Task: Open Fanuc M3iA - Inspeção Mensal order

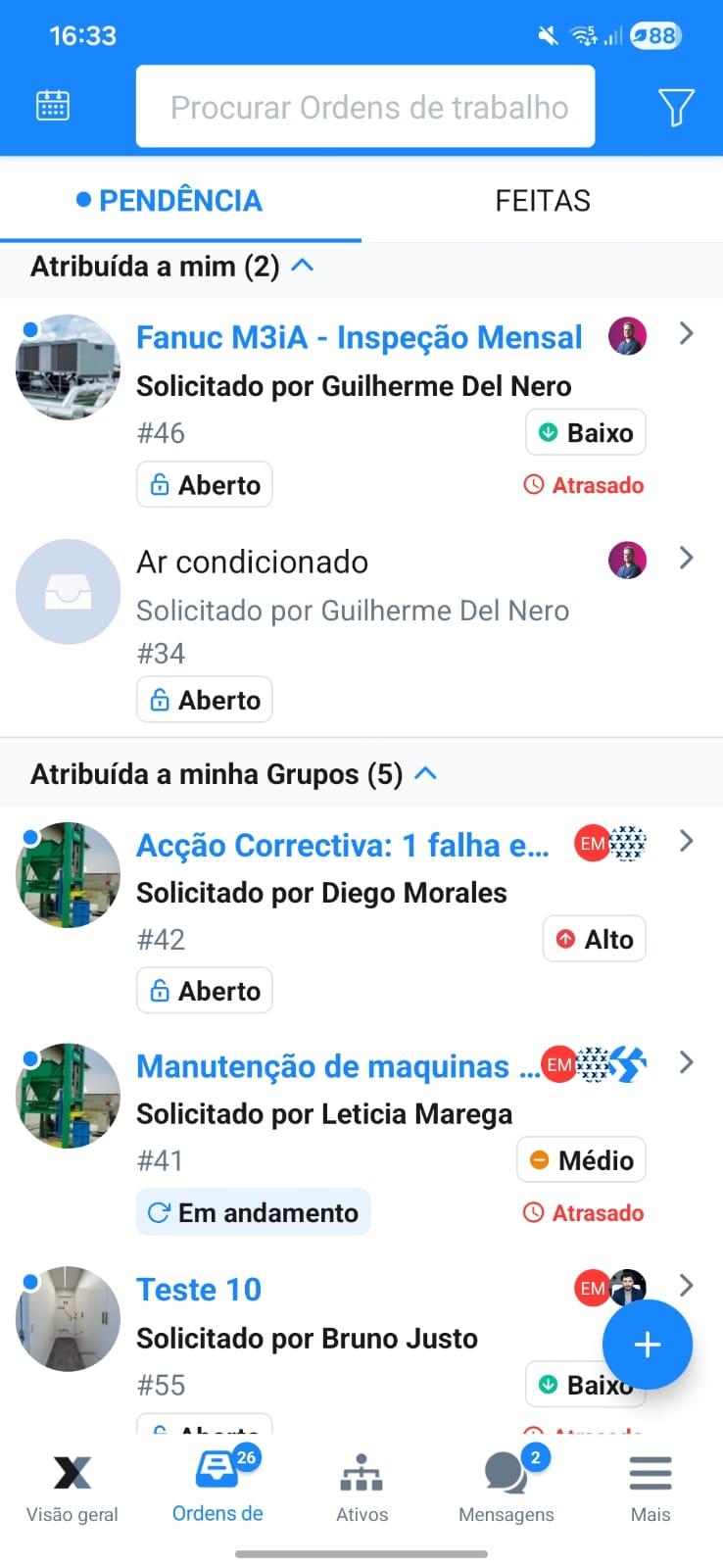Action: 359,337
